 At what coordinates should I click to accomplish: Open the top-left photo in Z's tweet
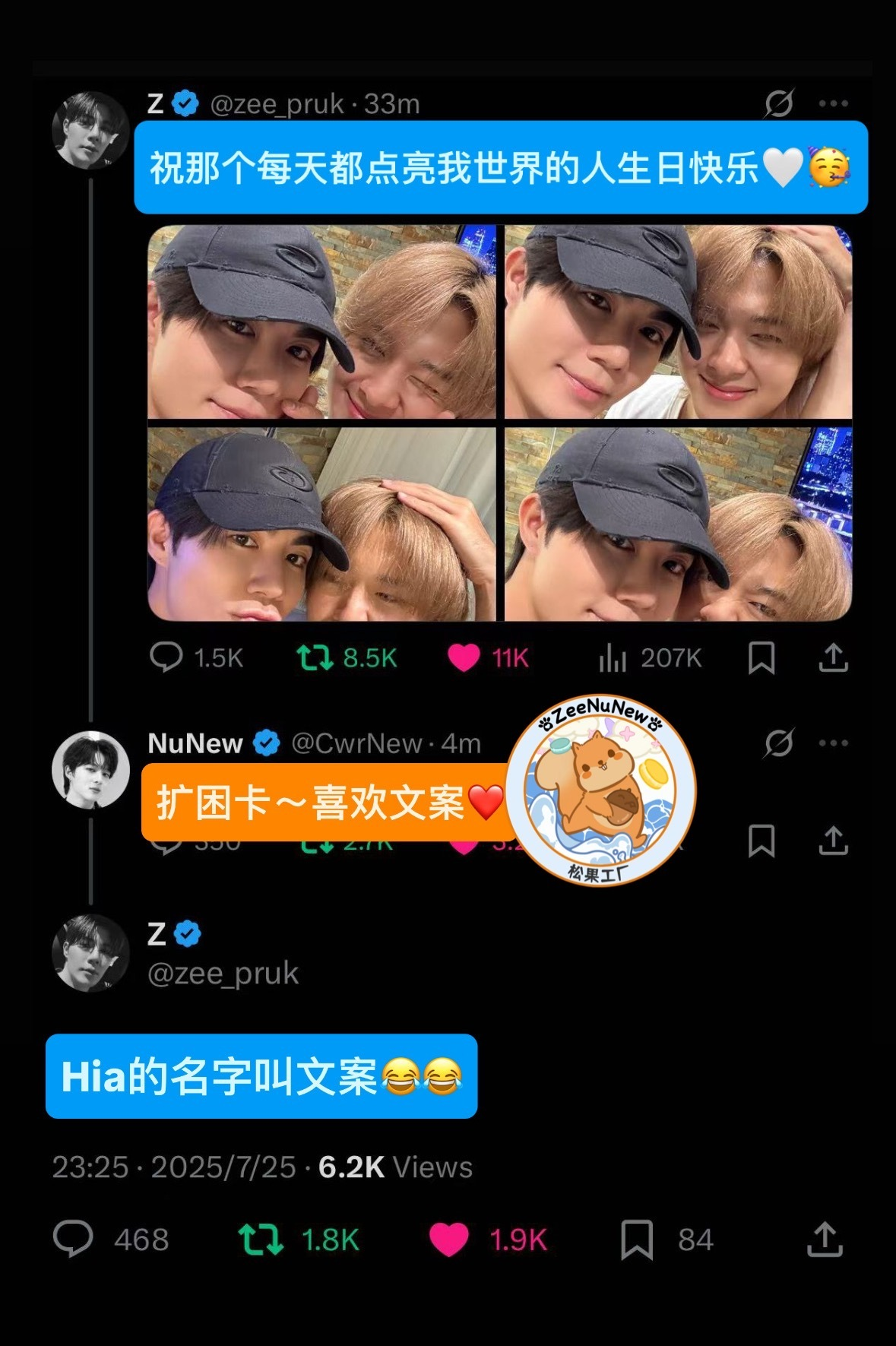321,321
